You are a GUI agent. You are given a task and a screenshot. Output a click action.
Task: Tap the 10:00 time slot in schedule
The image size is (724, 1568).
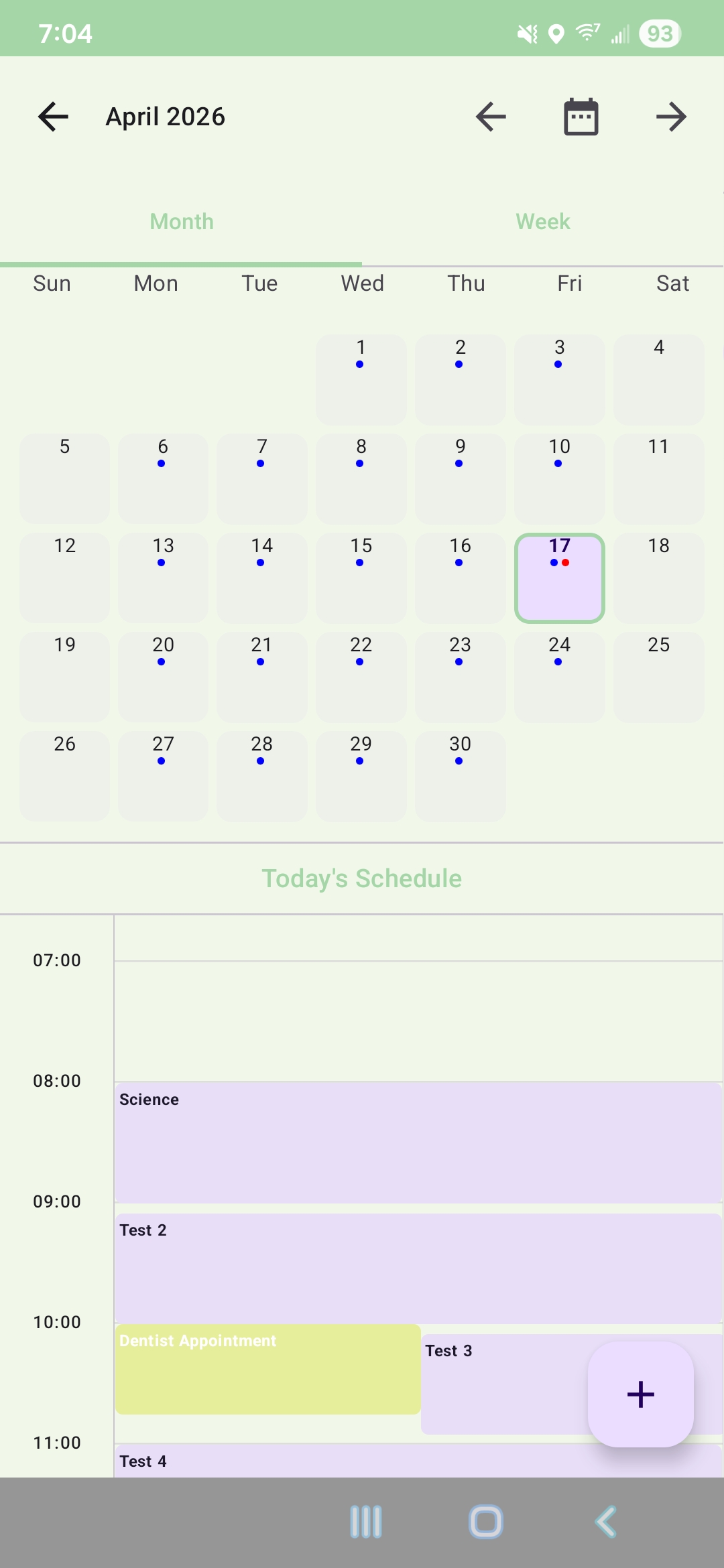(57, 1321)
